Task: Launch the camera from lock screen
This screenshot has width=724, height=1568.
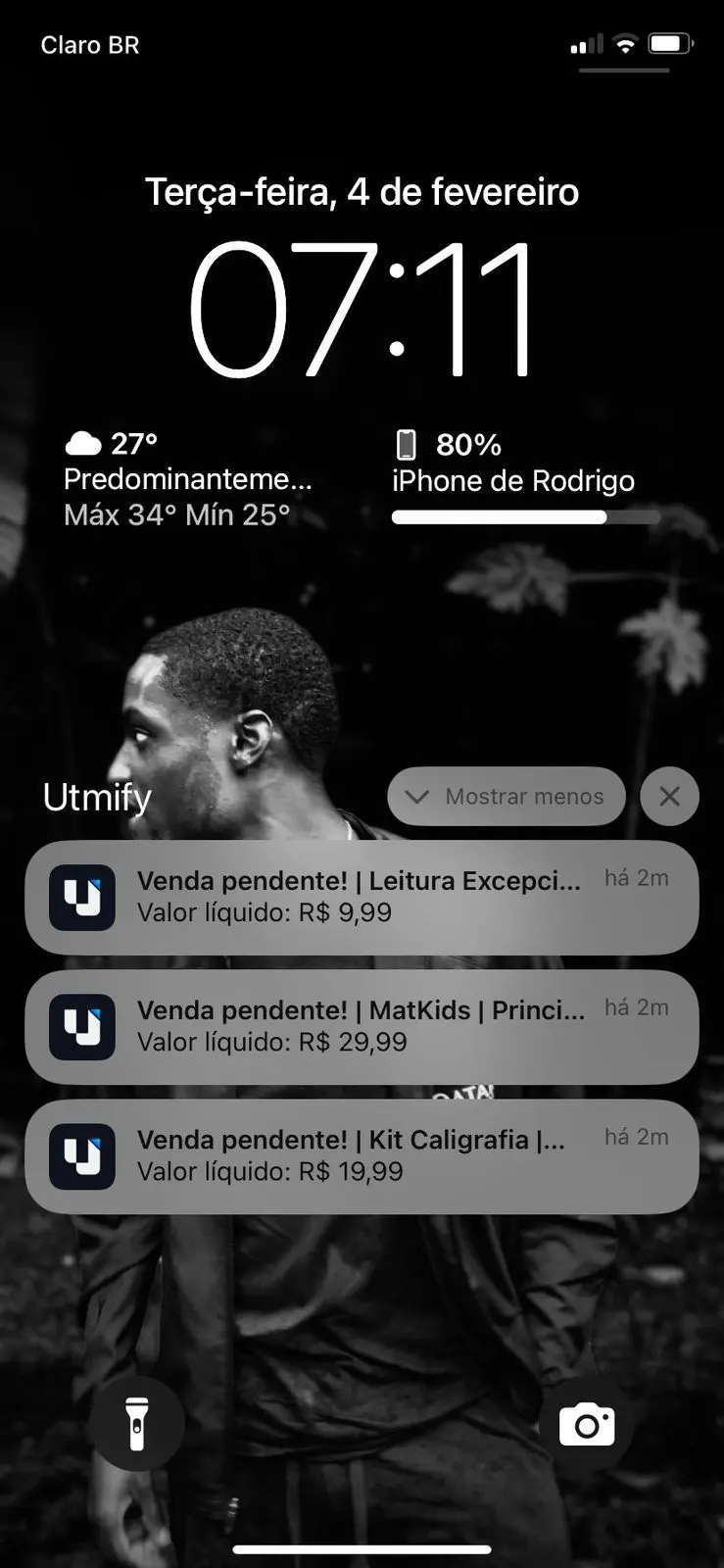Action: [587, 1423]
